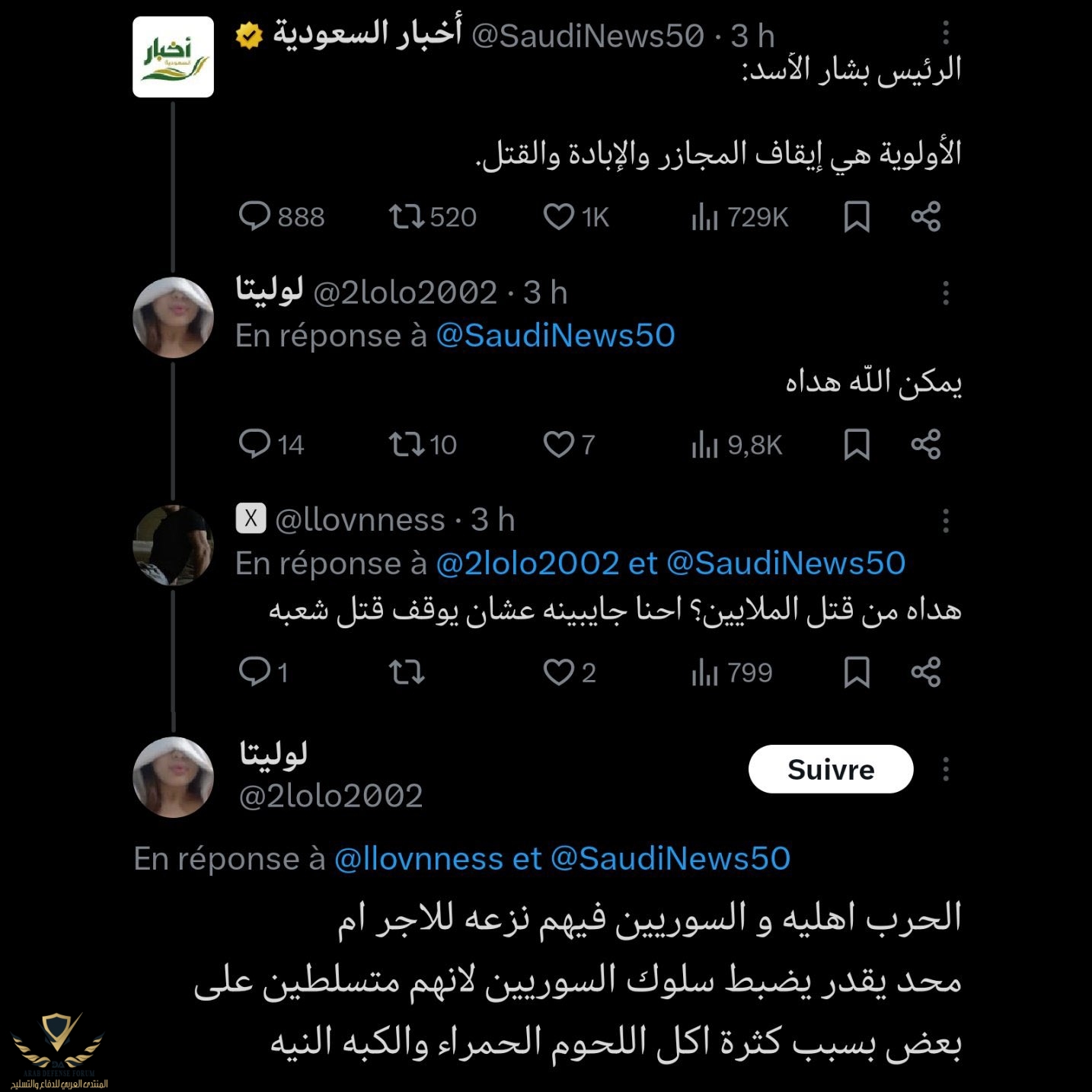Open overflow menu on the SaudiNews50 tweet
Image resolution: width=1092 pixels, height=1092 pixels.
(x=945, y=34)
